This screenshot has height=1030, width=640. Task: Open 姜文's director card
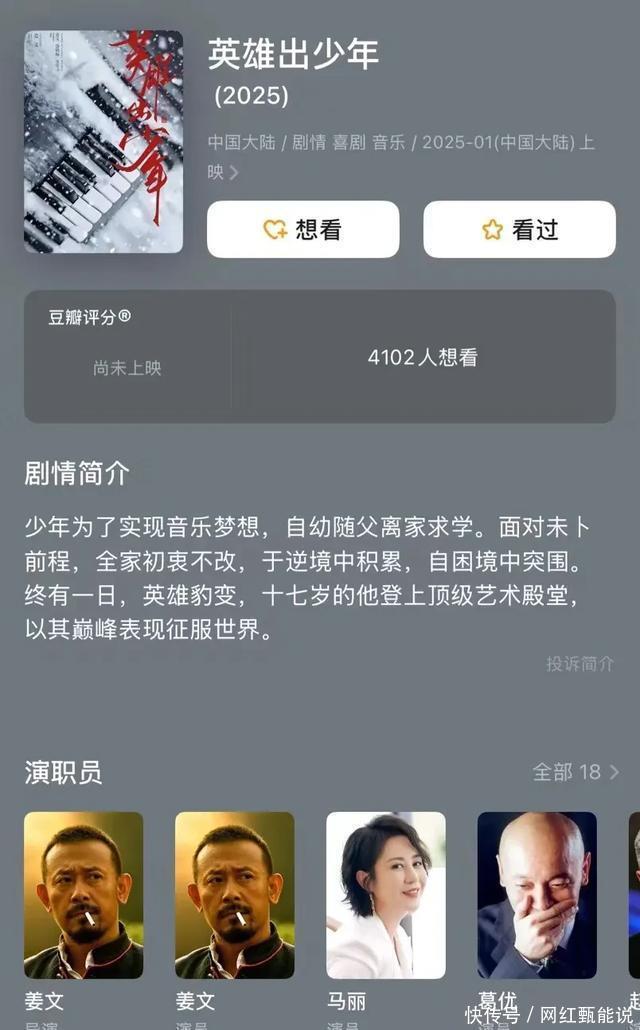[x=84, y=895]
